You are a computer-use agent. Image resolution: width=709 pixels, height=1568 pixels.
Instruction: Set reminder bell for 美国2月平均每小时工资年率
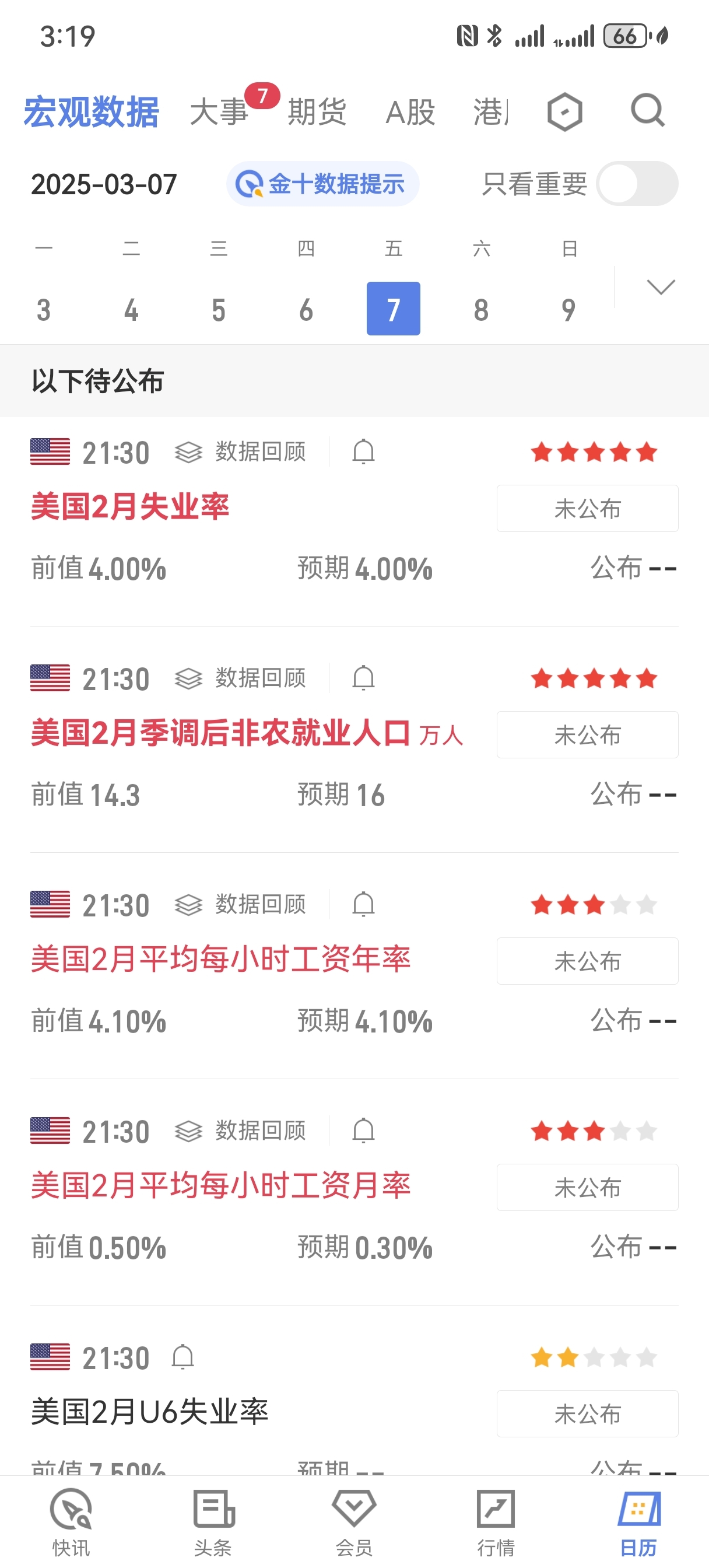[x=363, y=905]
